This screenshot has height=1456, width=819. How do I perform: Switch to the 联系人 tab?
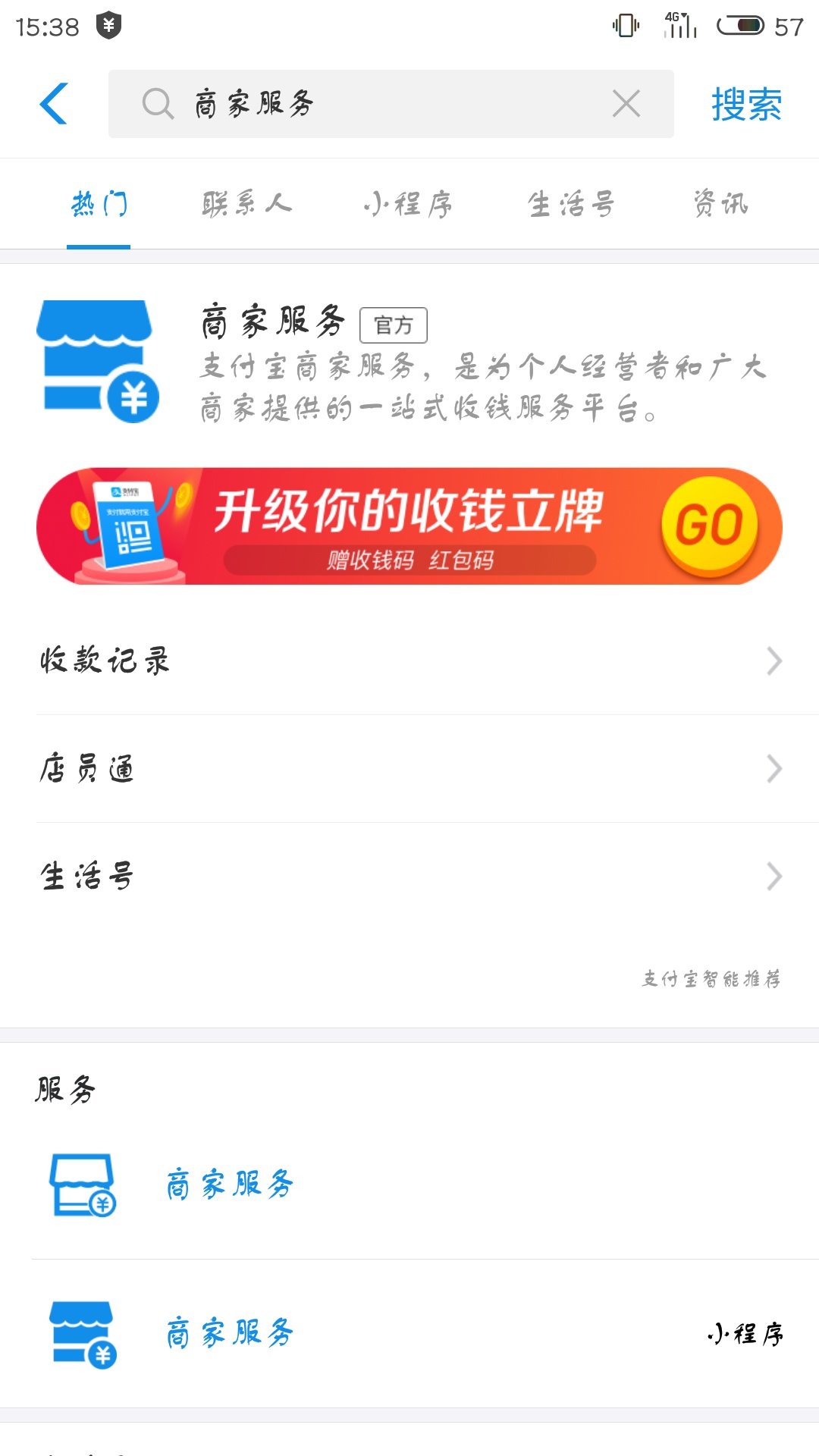246,204
